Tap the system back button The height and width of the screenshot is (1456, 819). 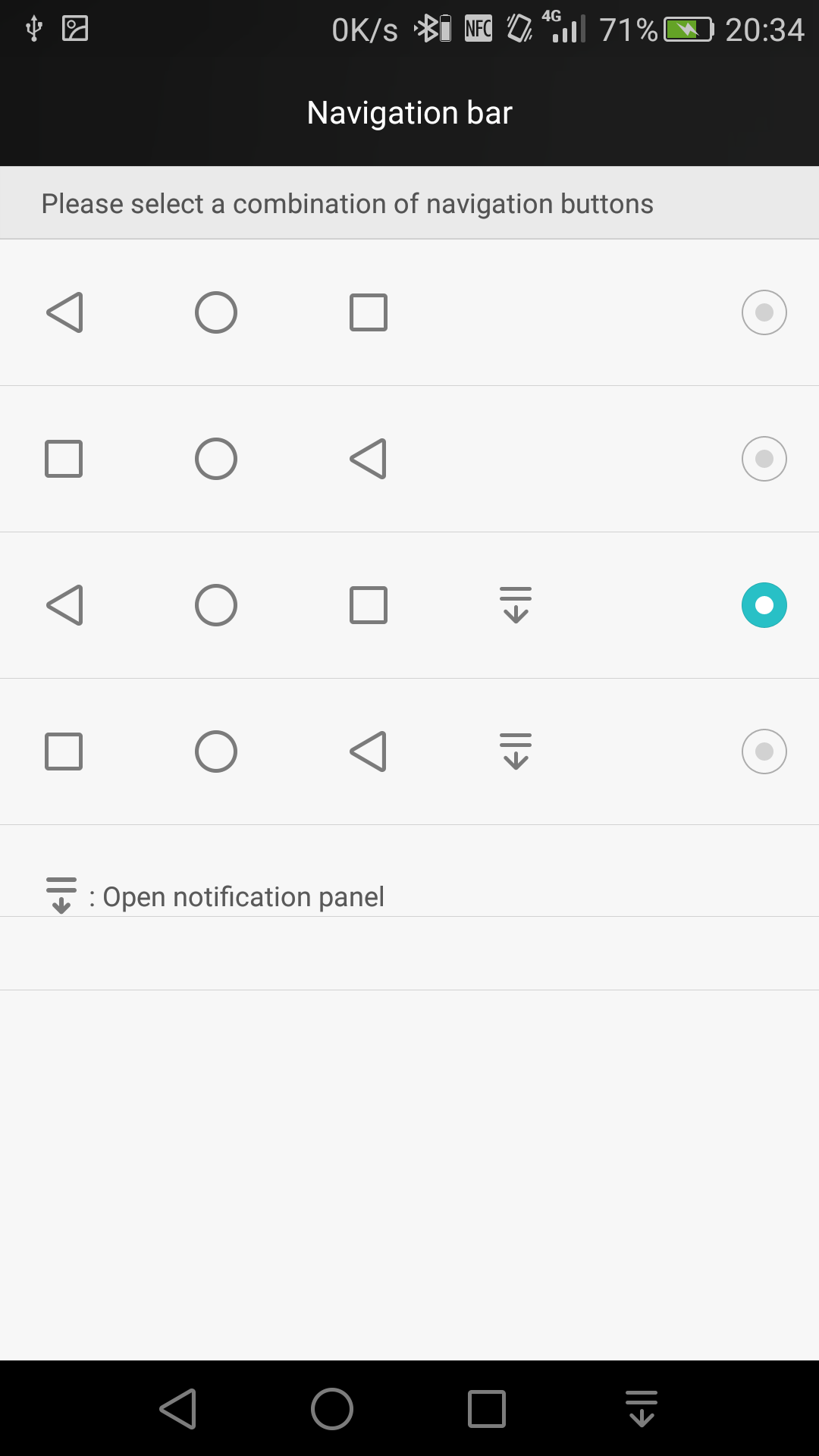178,1409
